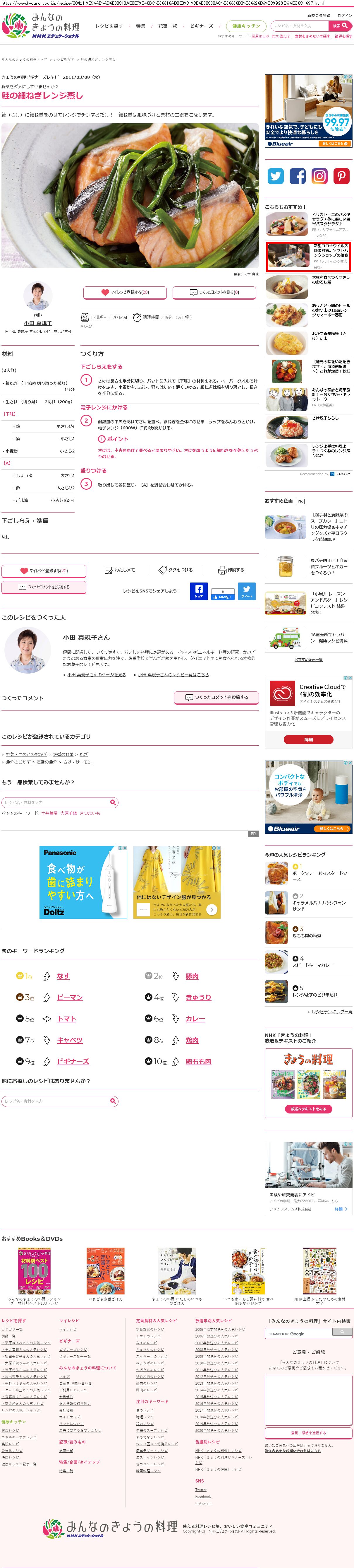The height and width of the screenshot is (1568, 354).
Task: Open the 健康キッチン button
Action: coord(246,26)
